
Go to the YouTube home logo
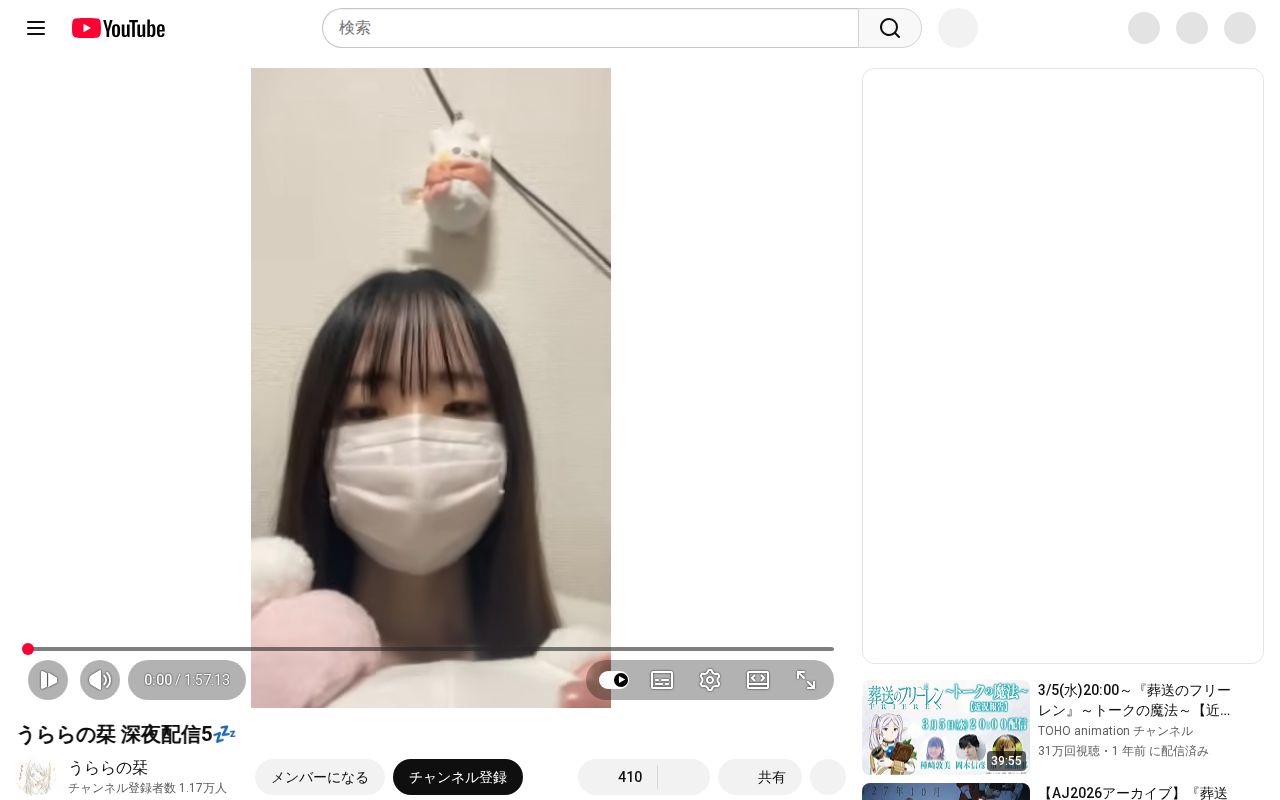pos(118,28)
